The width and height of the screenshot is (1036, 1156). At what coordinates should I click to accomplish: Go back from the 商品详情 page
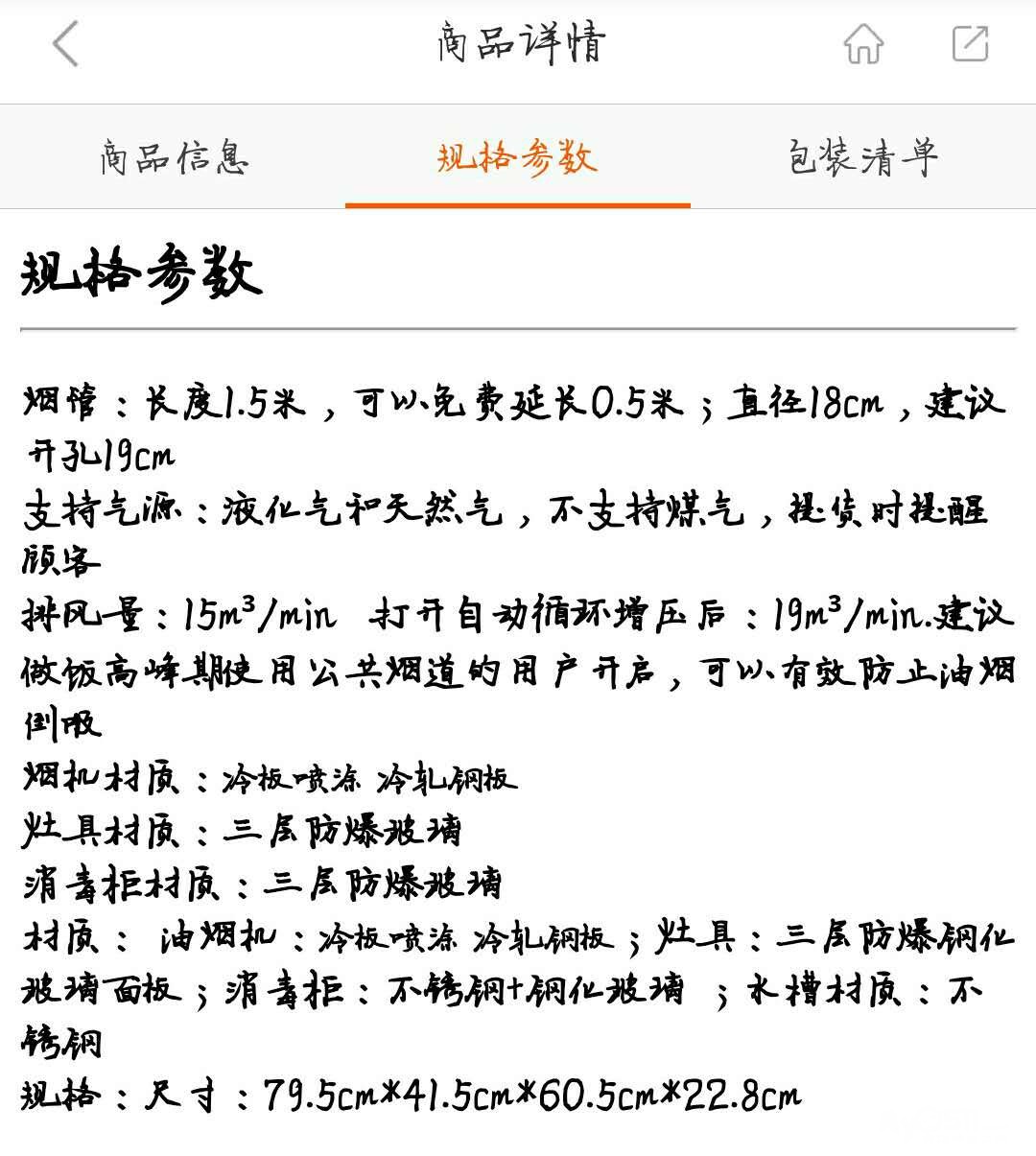click(x=65, y=45)
